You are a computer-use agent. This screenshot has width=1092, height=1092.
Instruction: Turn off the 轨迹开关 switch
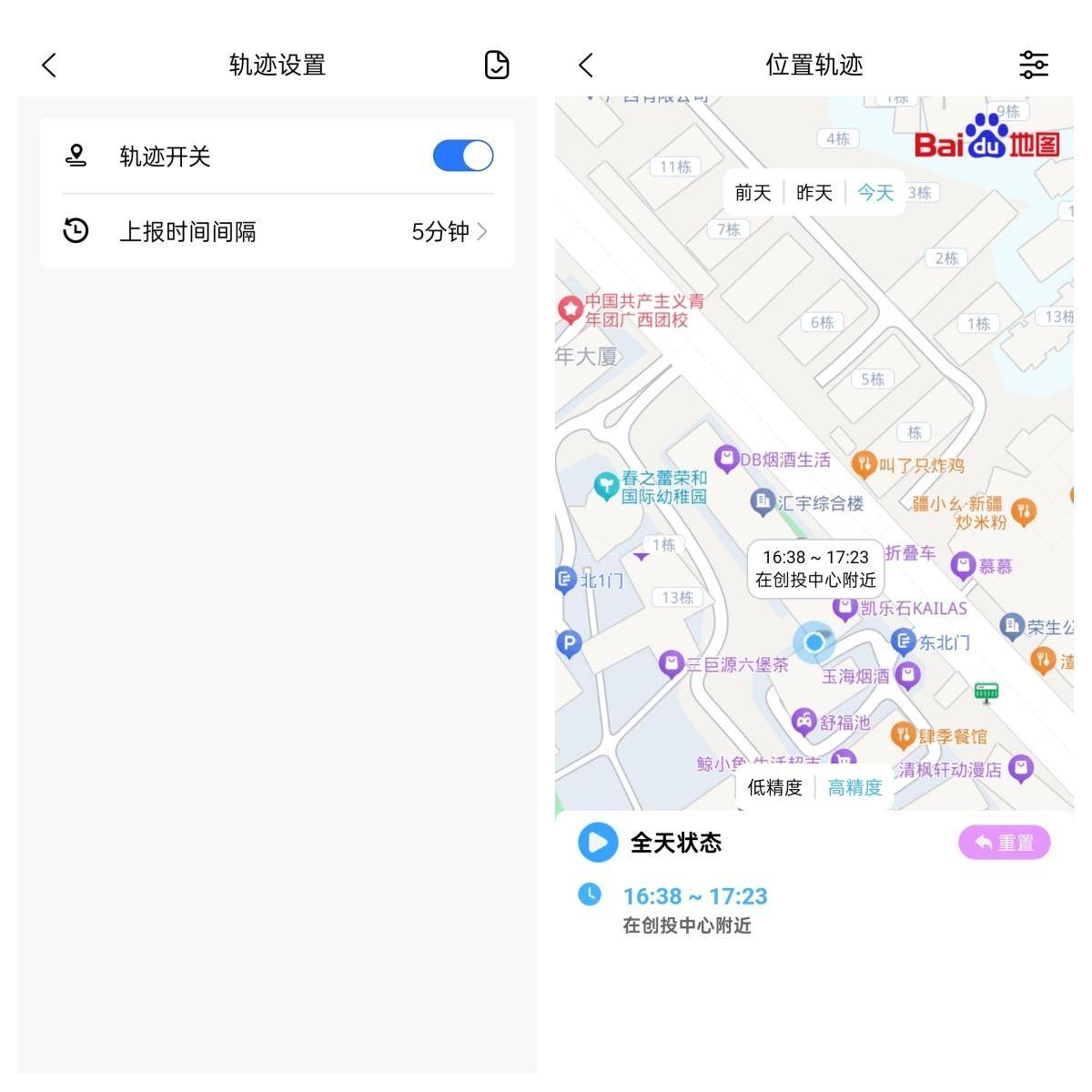pyautogui.click(x=462, y=156)
